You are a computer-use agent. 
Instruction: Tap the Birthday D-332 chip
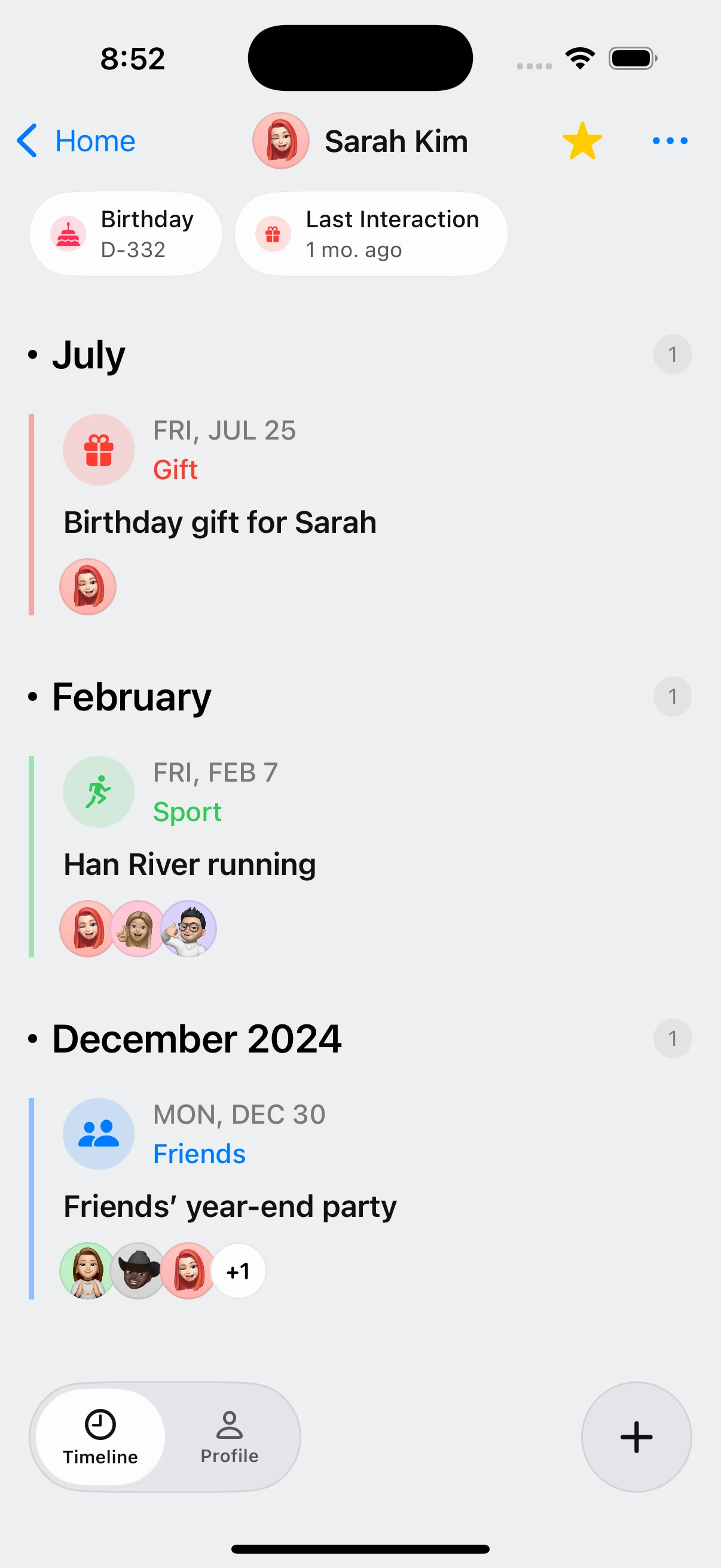(126, 234)
